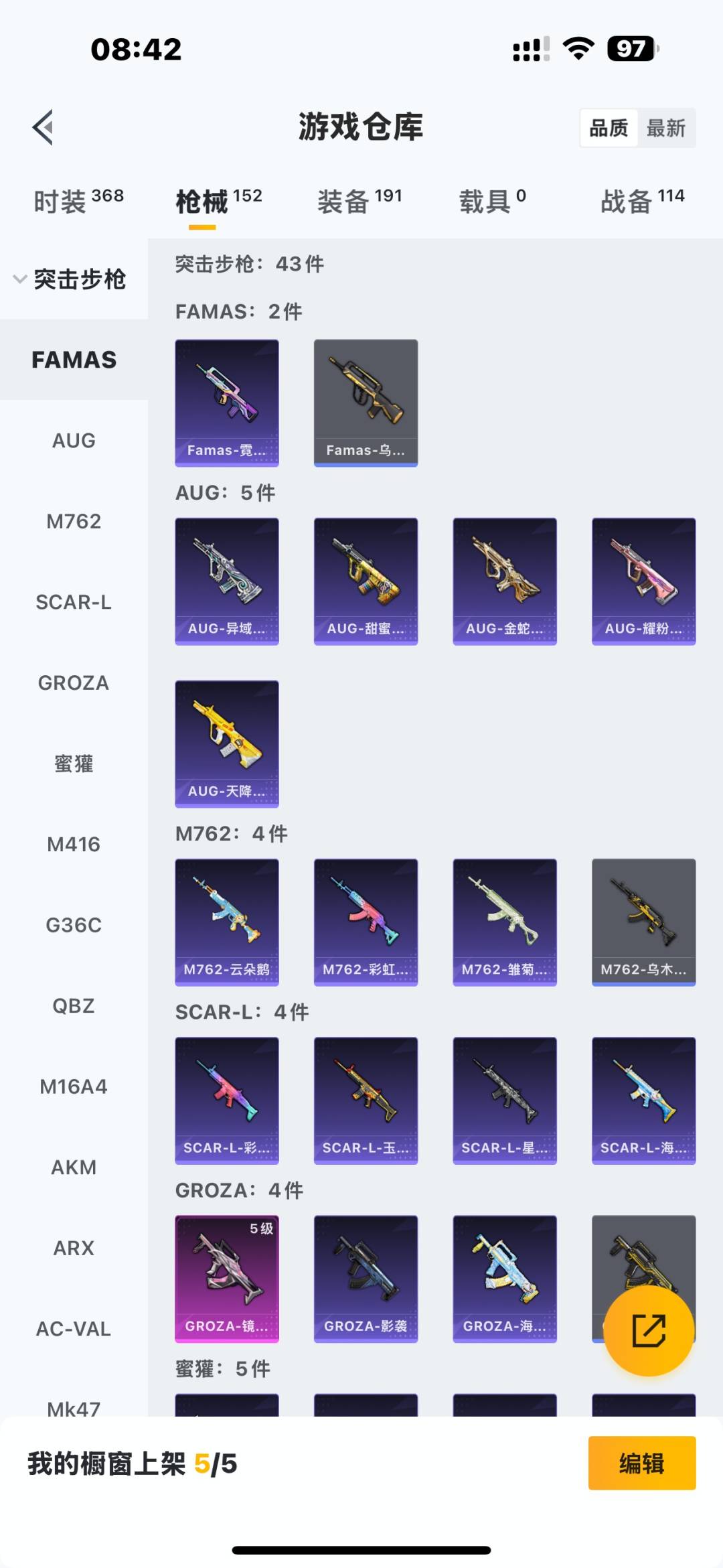The height and width of the screenshot is (1568, 723).
Task: Sort the warehouse by 最新
Action: 666,128
